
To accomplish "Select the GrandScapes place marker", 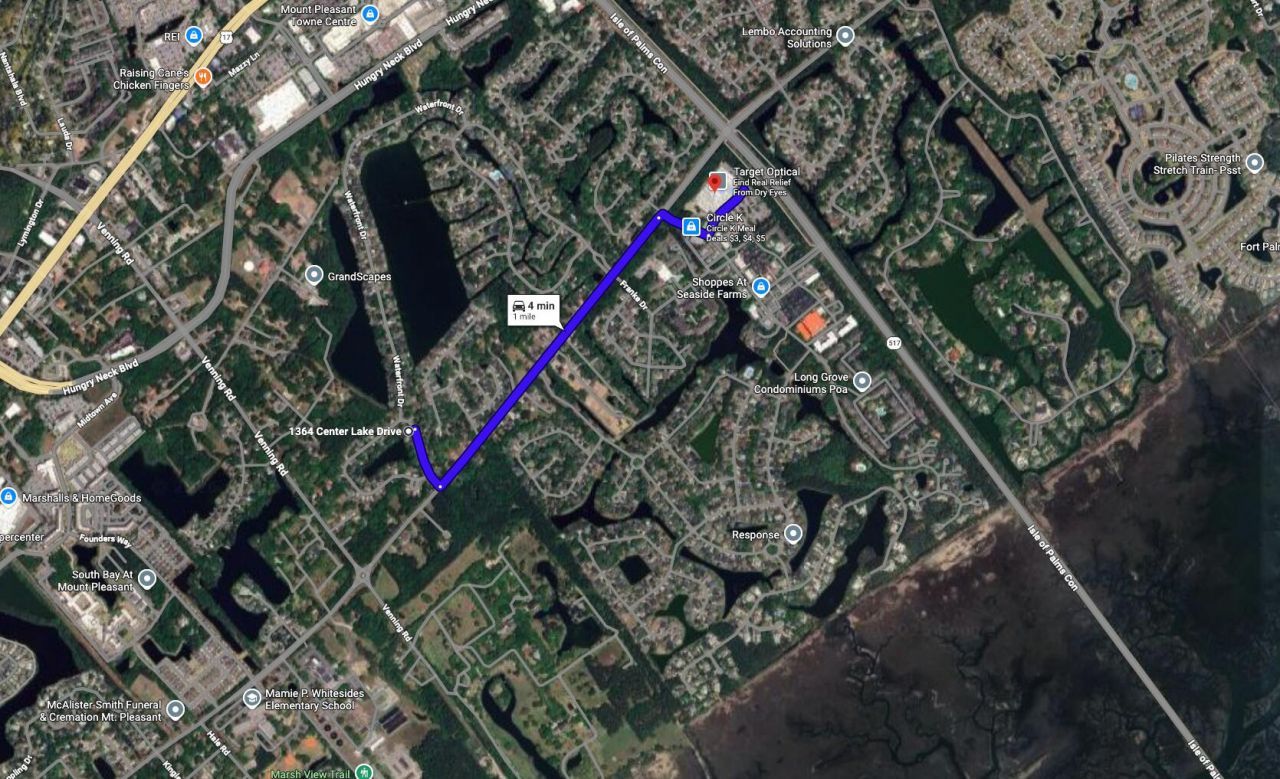I will pos(314,275).
